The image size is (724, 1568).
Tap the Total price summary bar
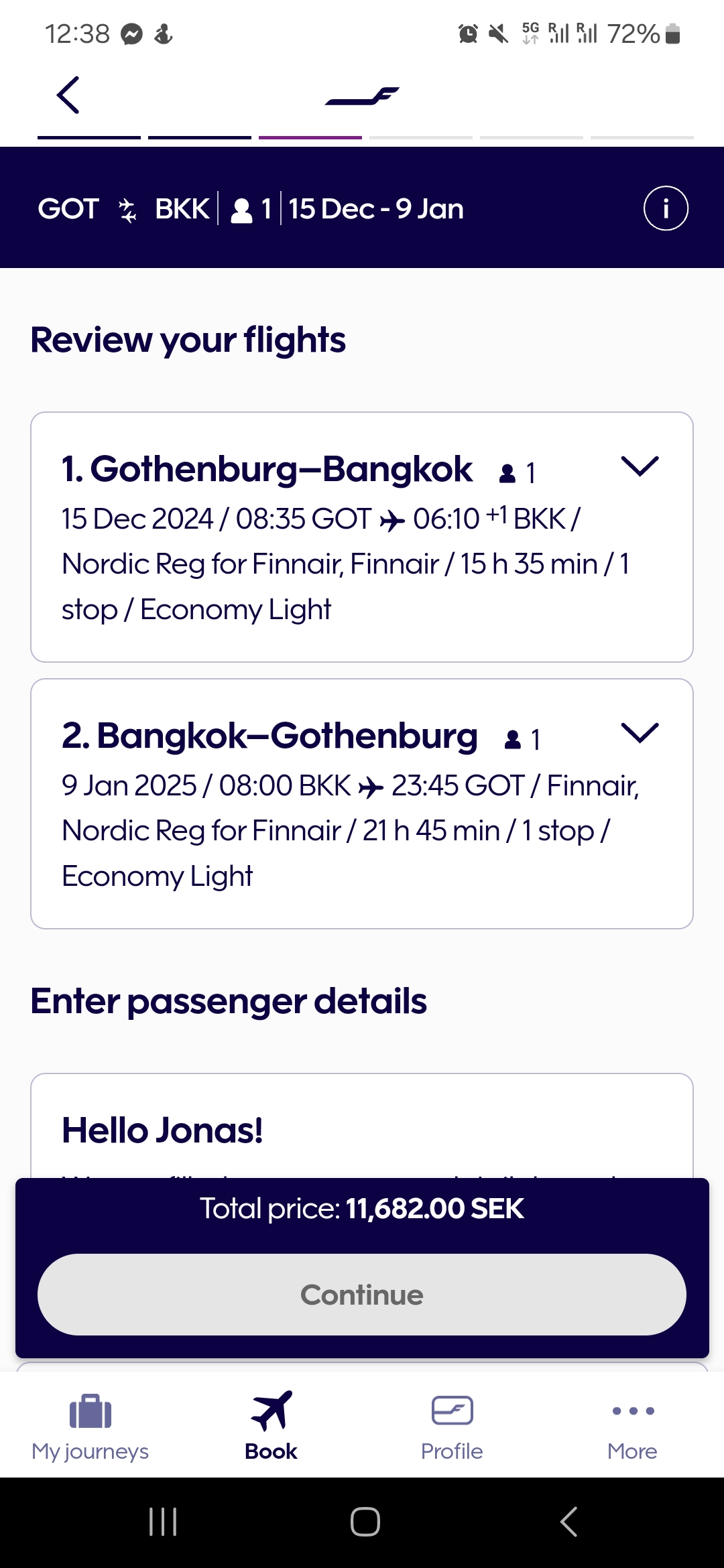pos(362,1208)
